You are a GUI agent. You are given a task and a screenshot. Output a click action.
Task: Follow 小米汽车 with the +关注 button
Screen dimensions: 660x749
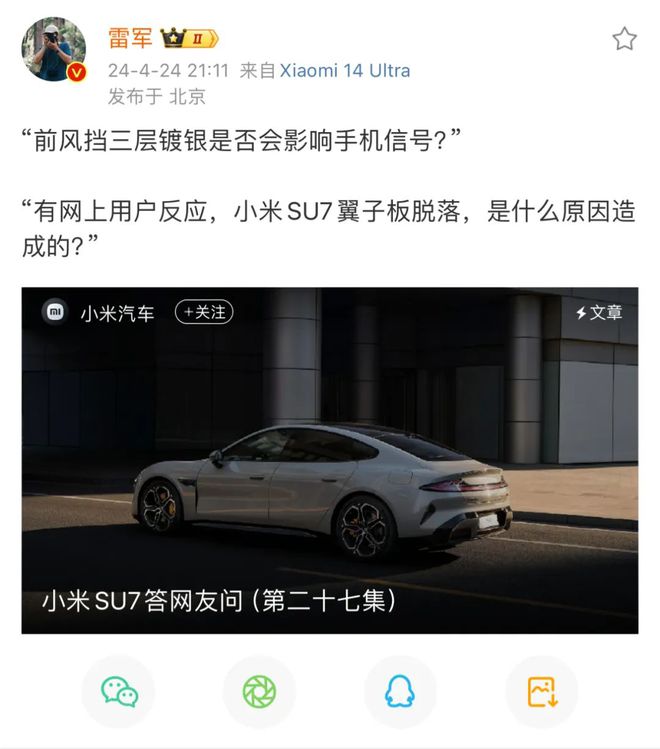(204, 312)
